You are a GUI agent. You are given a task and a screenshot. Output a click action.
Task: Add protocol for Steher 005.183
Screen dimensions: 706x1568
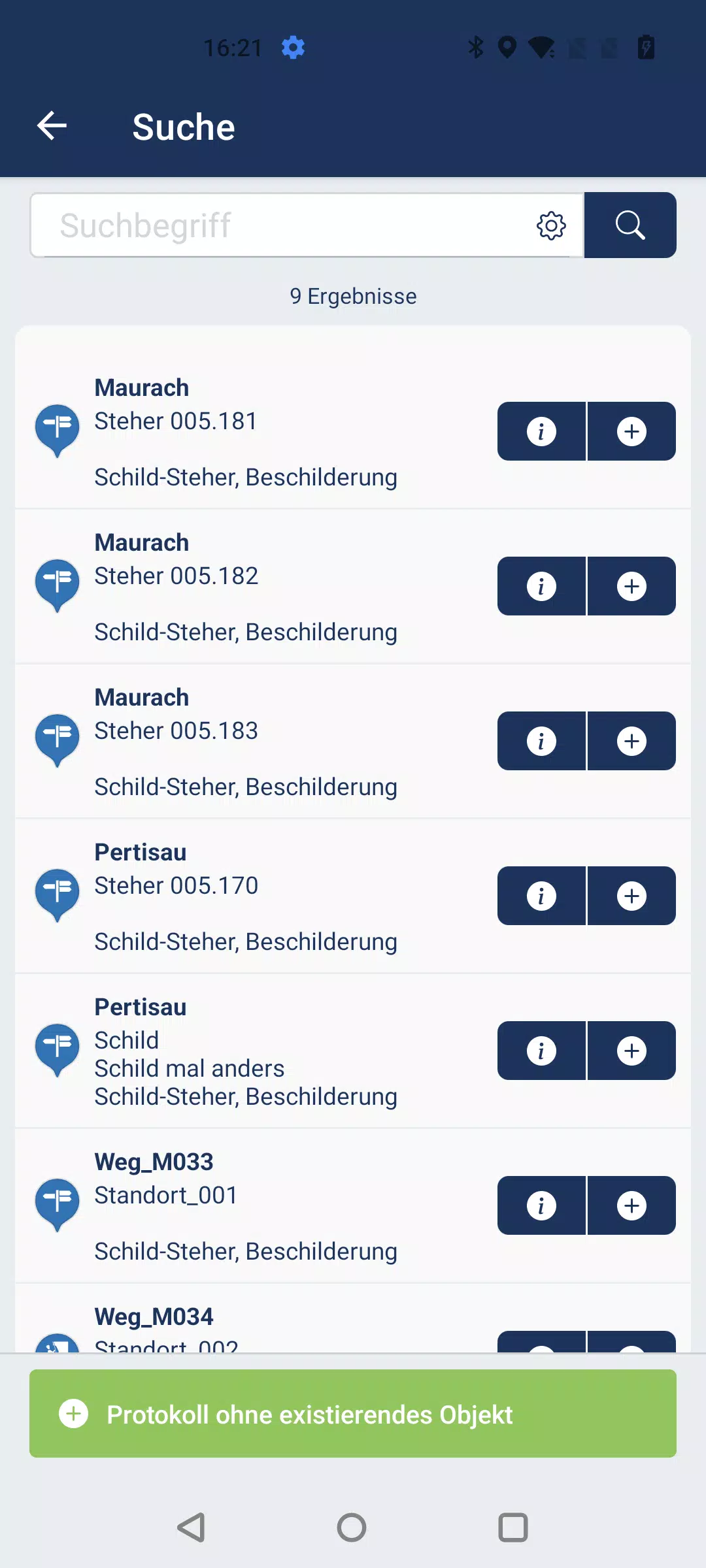coord(631,741)
